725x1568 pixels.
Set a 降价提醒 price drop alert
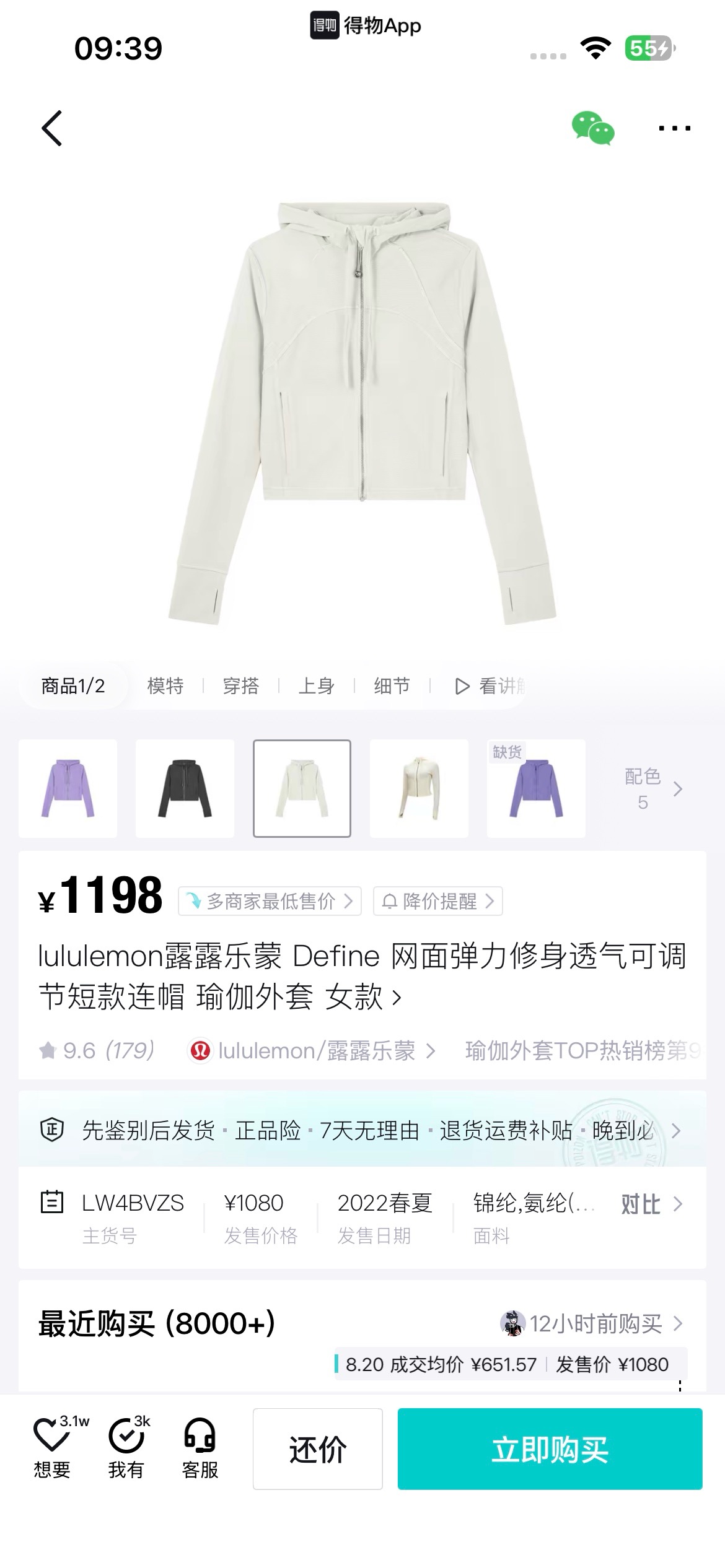pos(437,901)
